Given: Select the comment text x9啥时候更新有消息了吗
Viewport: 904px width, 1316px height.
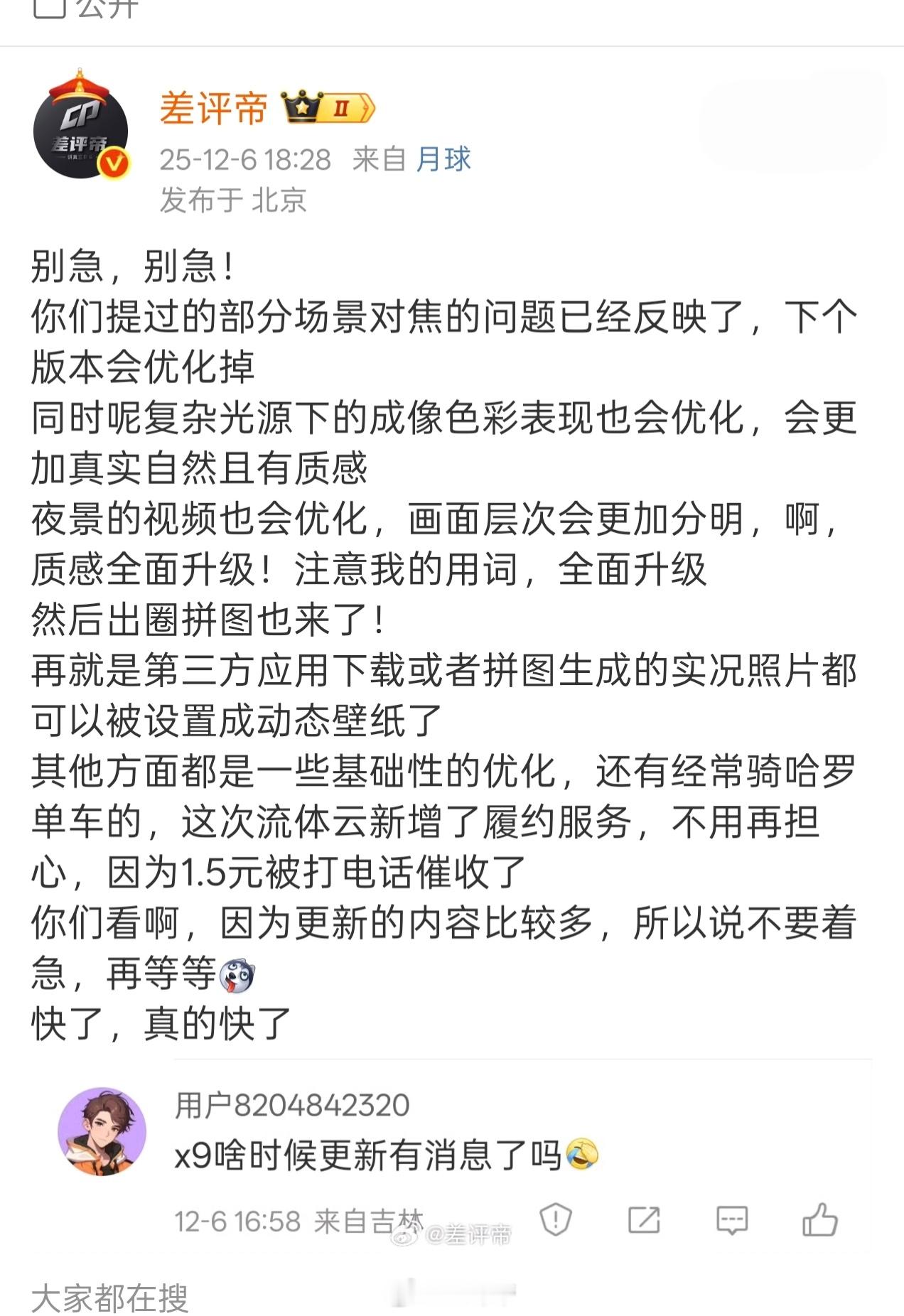Looking at the screenshot, I should (370, 1153).
